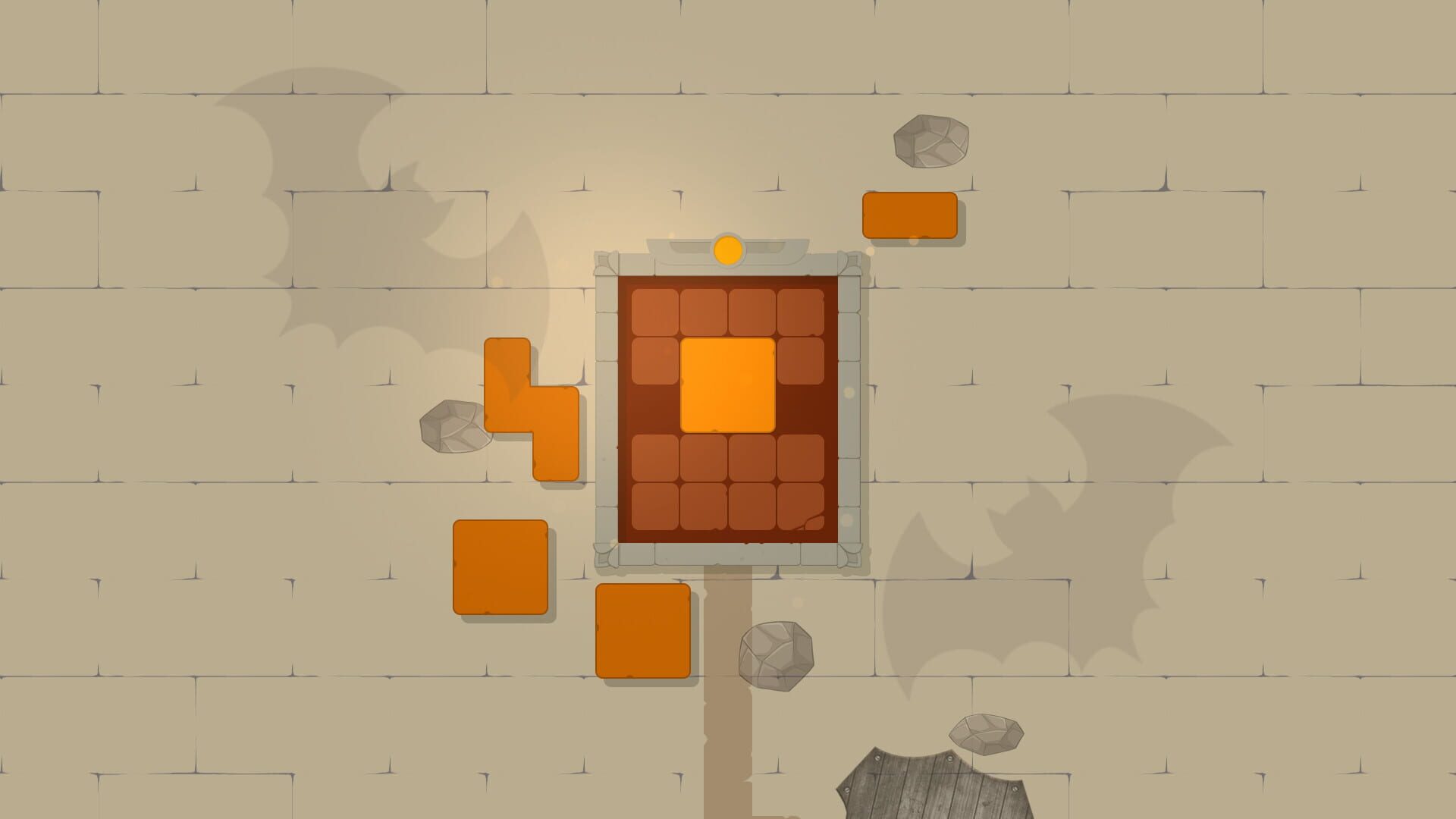Pick the orange square block beside the big rock
The width and height of the screenshot is (1456, 819).
tap(642, 630)
